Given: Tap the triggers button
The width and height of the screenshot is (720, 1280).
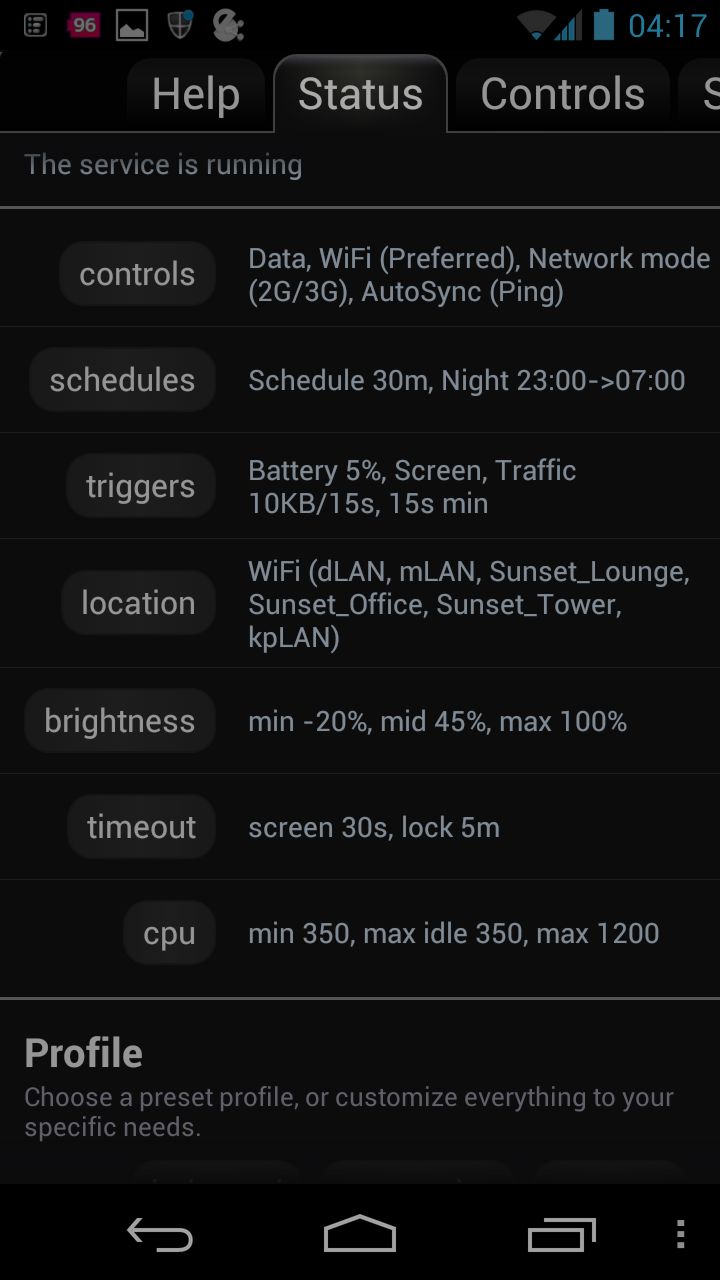Looking at the screenshot, I should 140,486.
